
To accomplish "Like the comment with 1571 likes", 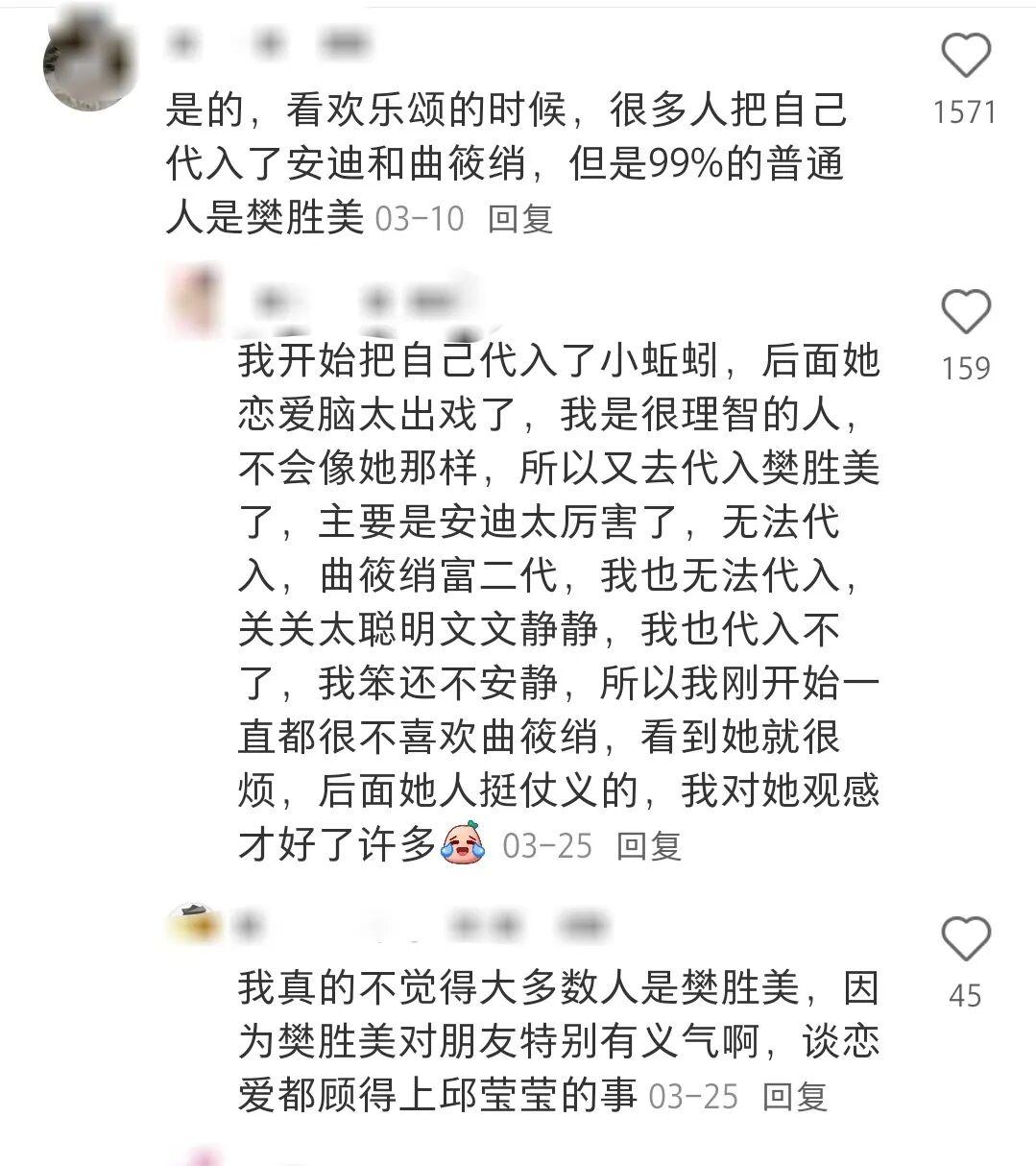I will 965,55.
